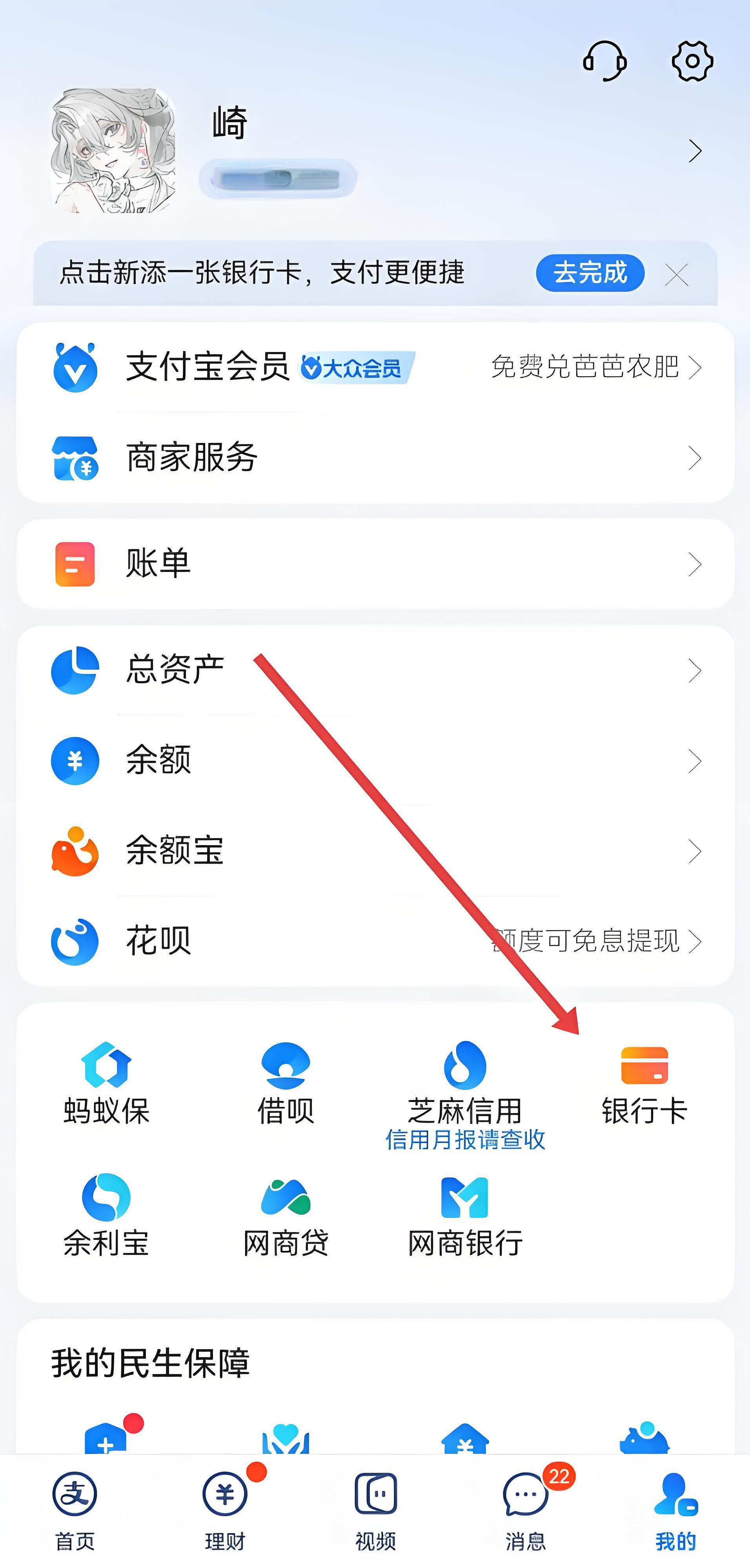Open 借呗 loan service

(285, 1083)
